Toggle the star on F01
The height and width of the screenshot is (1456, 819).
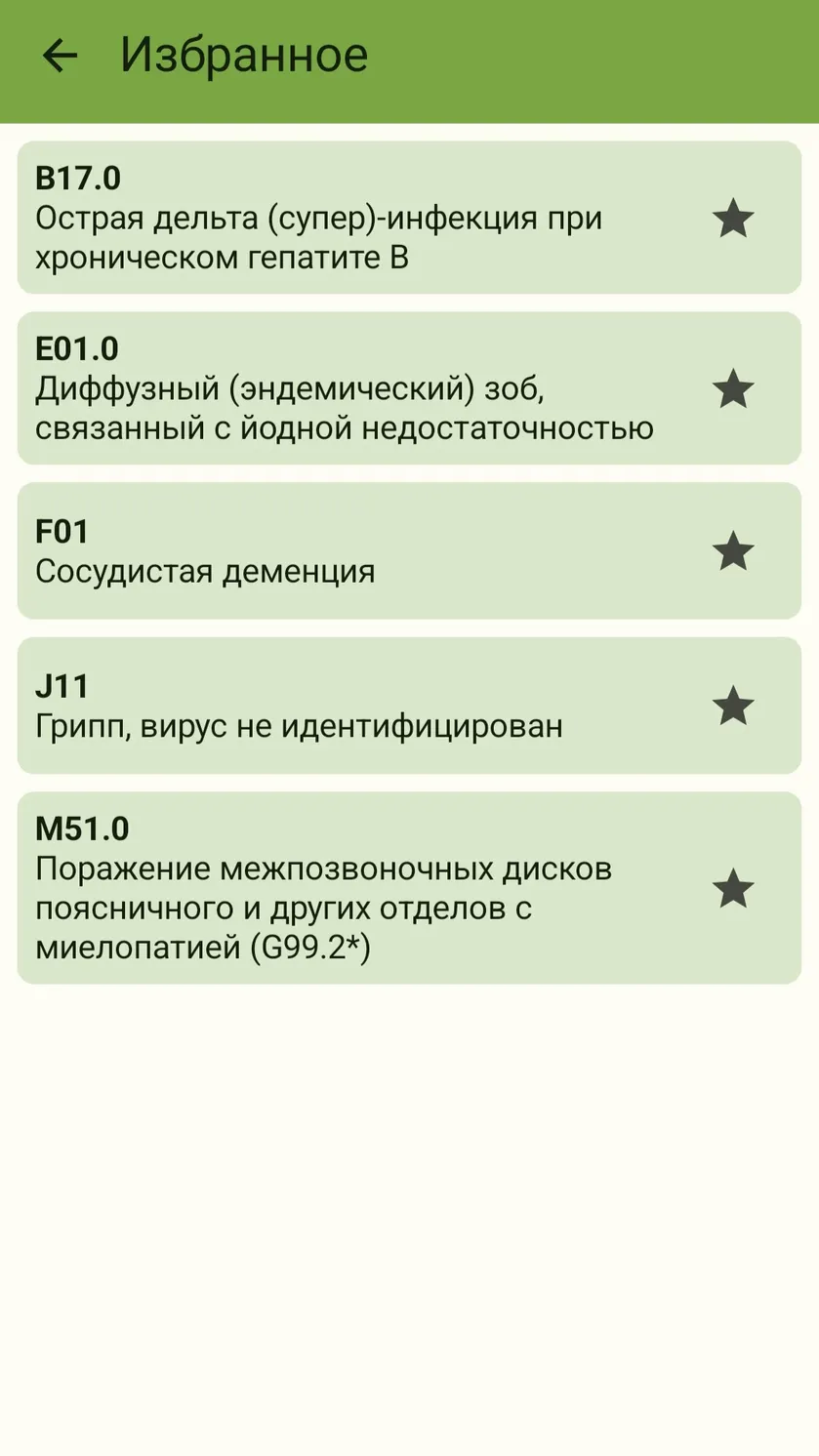pos(733,551)
